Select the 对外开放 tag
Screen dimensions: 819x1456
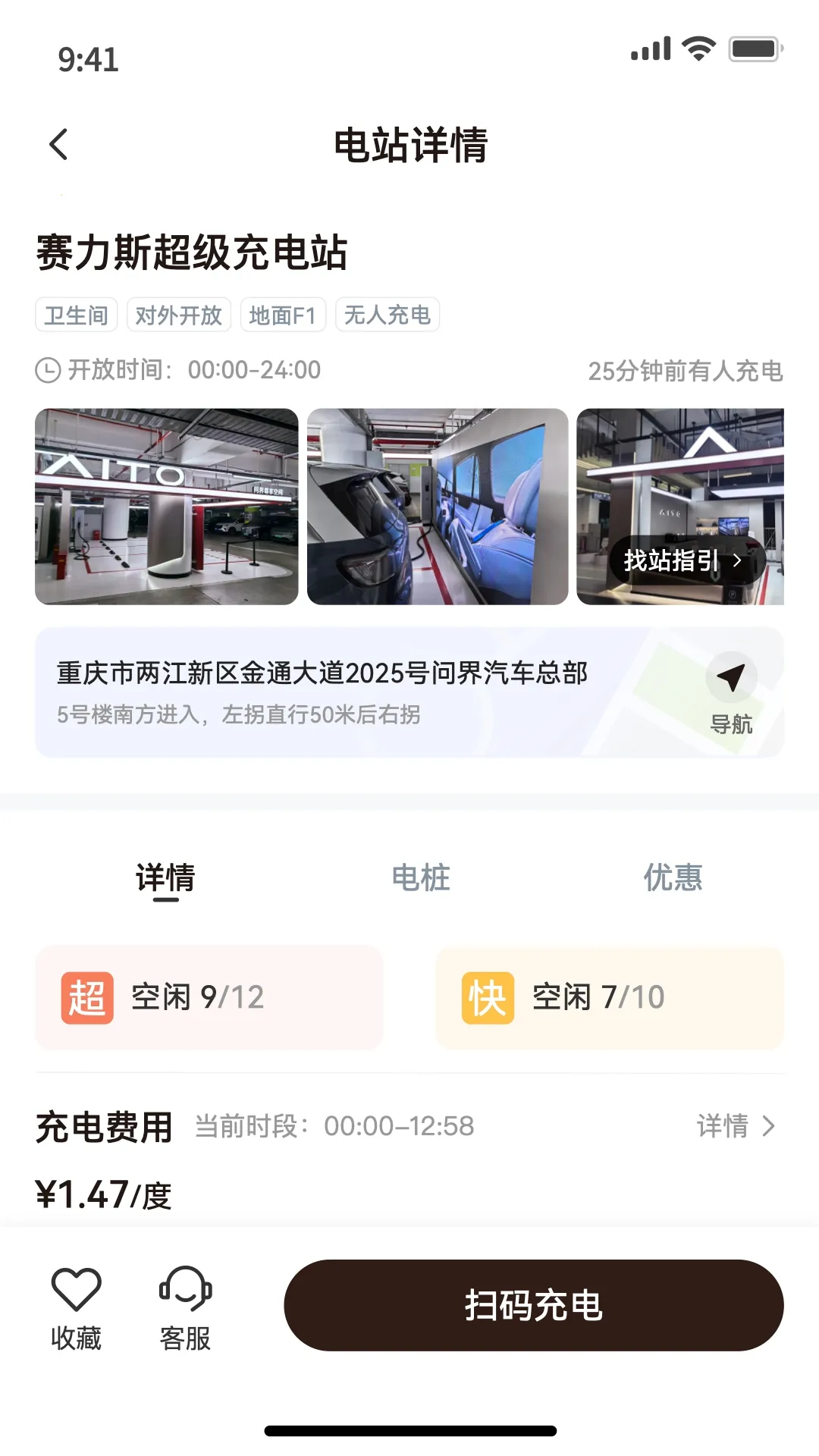coord(179,314)
